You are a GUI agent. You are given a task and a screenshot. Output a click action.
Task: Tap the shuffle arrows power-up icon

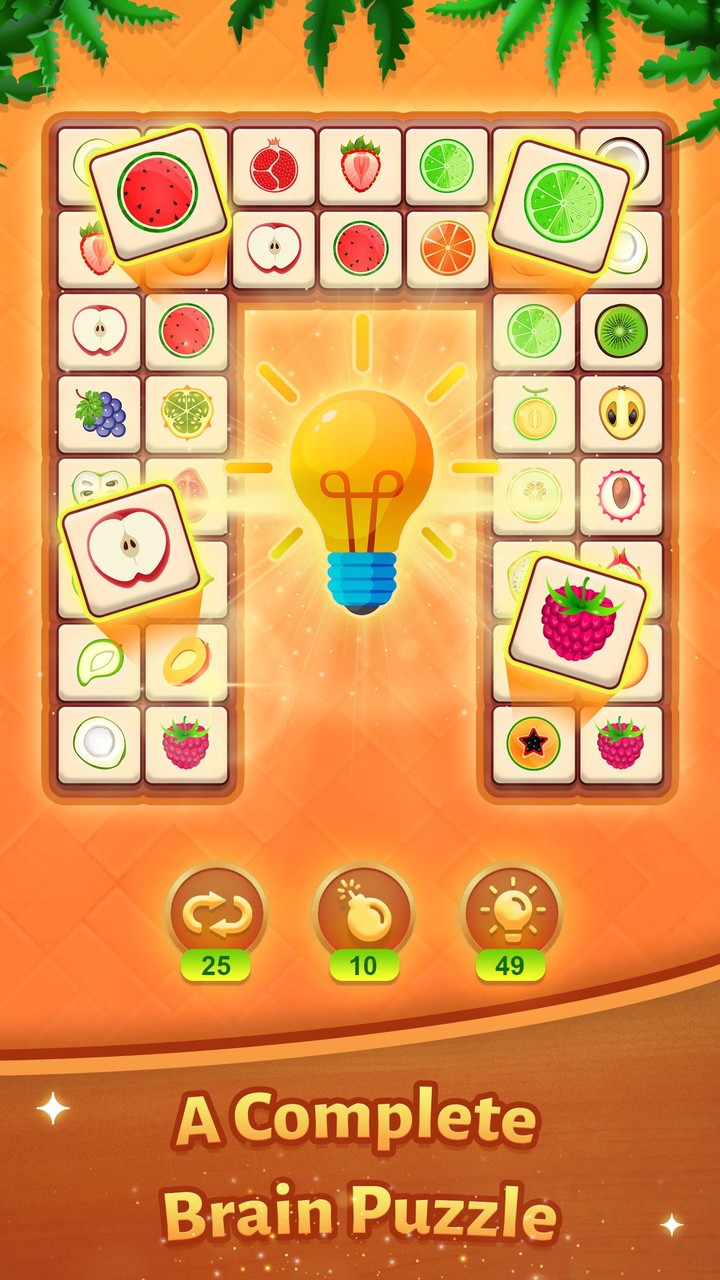pyautogui.click(x=218, y=911)
